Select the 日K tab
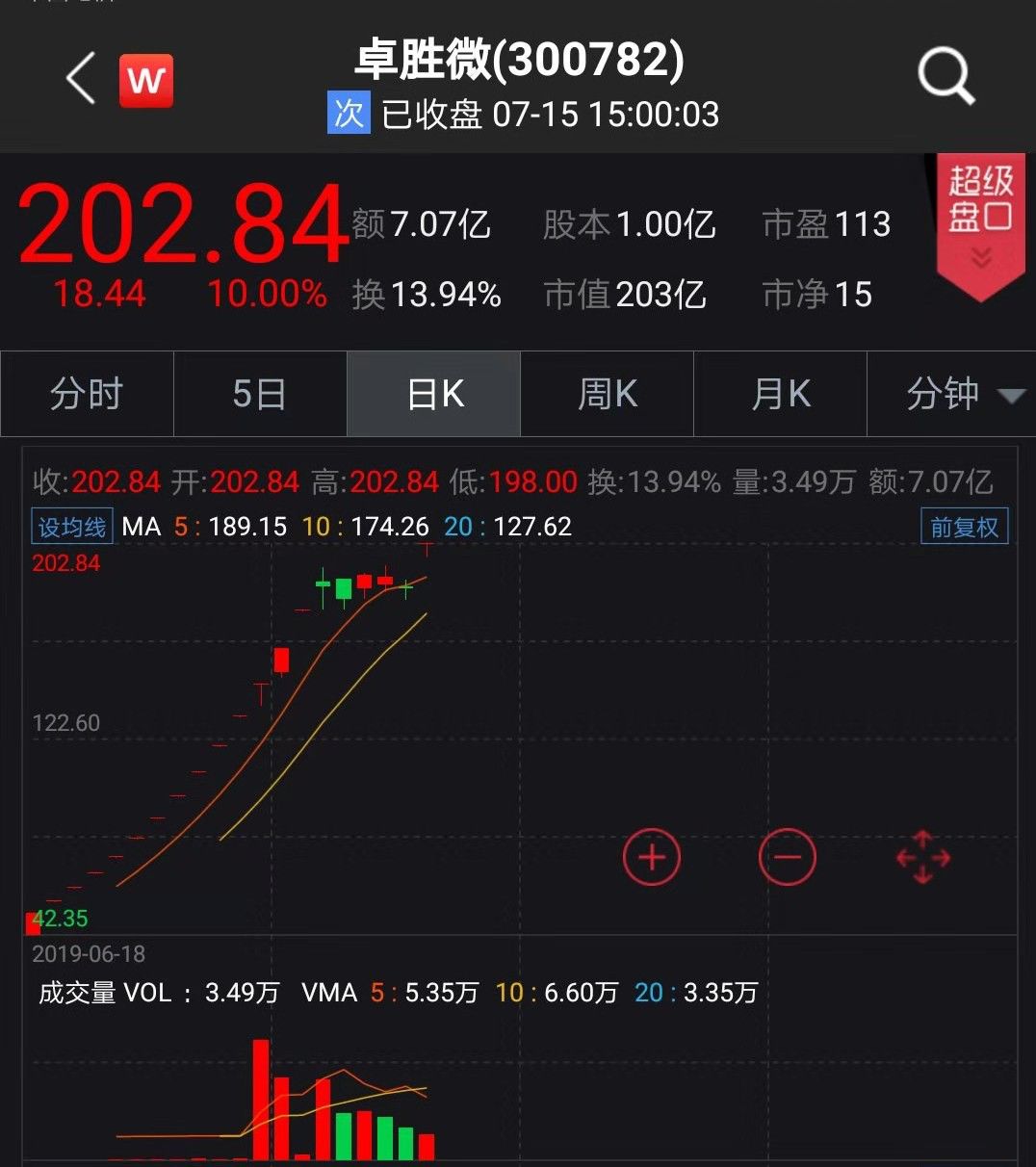Image resolution: width=1036 pixels, height=1167 pixels. [x=434, y=394]
